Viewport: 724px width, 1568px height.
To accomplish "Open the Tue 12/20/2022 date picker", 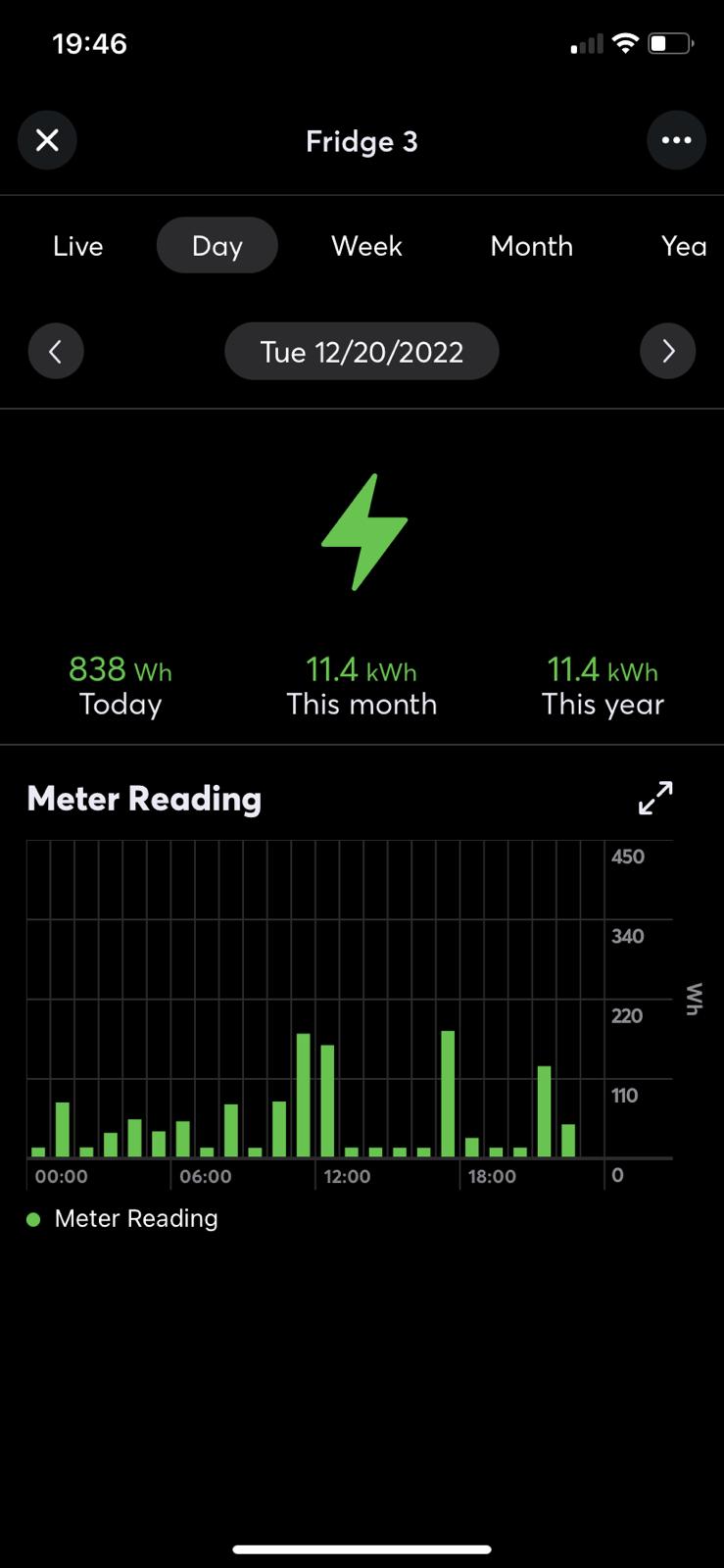I will click(362, 352).
